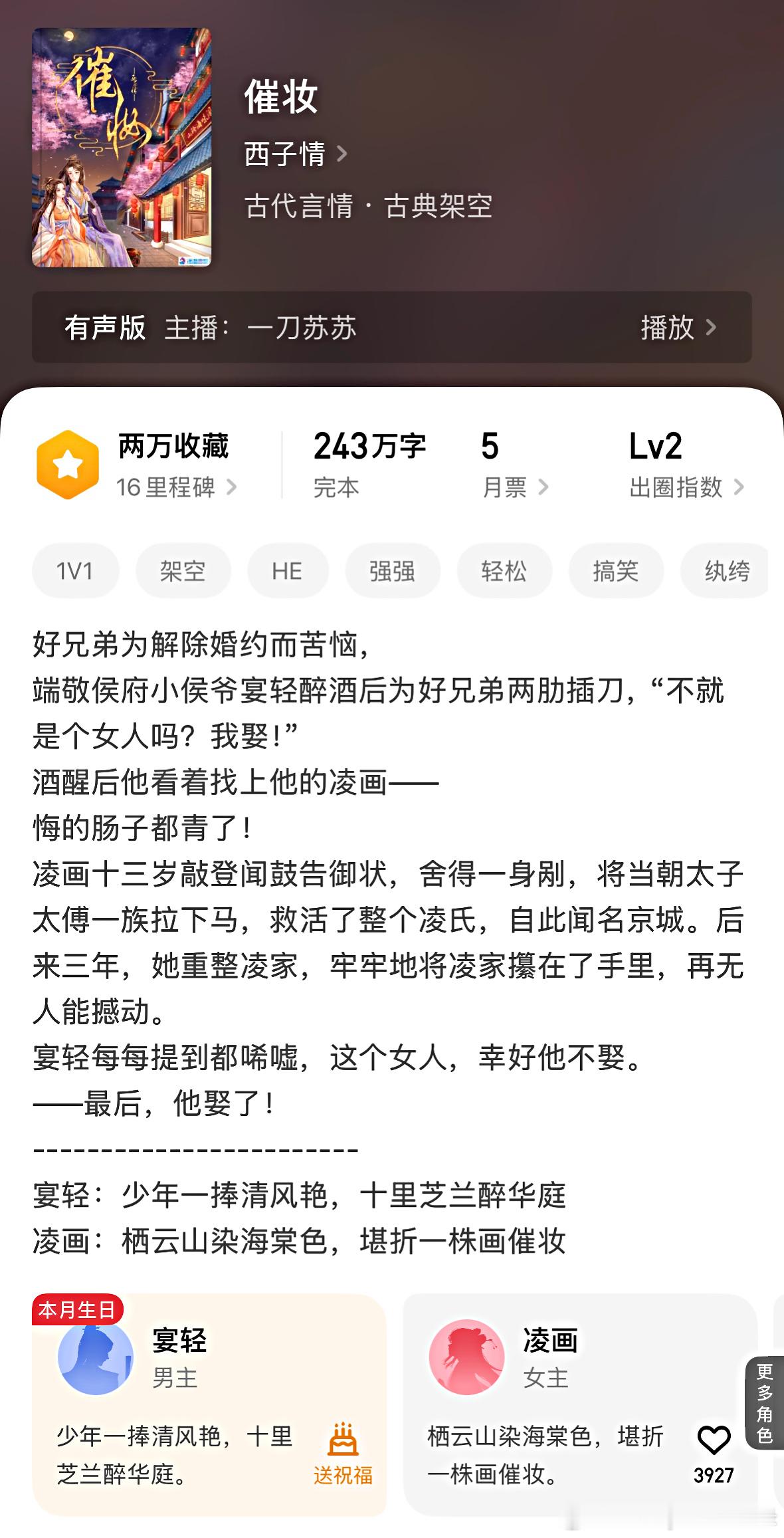Tap the orange milestone star badge icon
The image size is (784, 1538).
pyautogui.click(x=66, y=465)
